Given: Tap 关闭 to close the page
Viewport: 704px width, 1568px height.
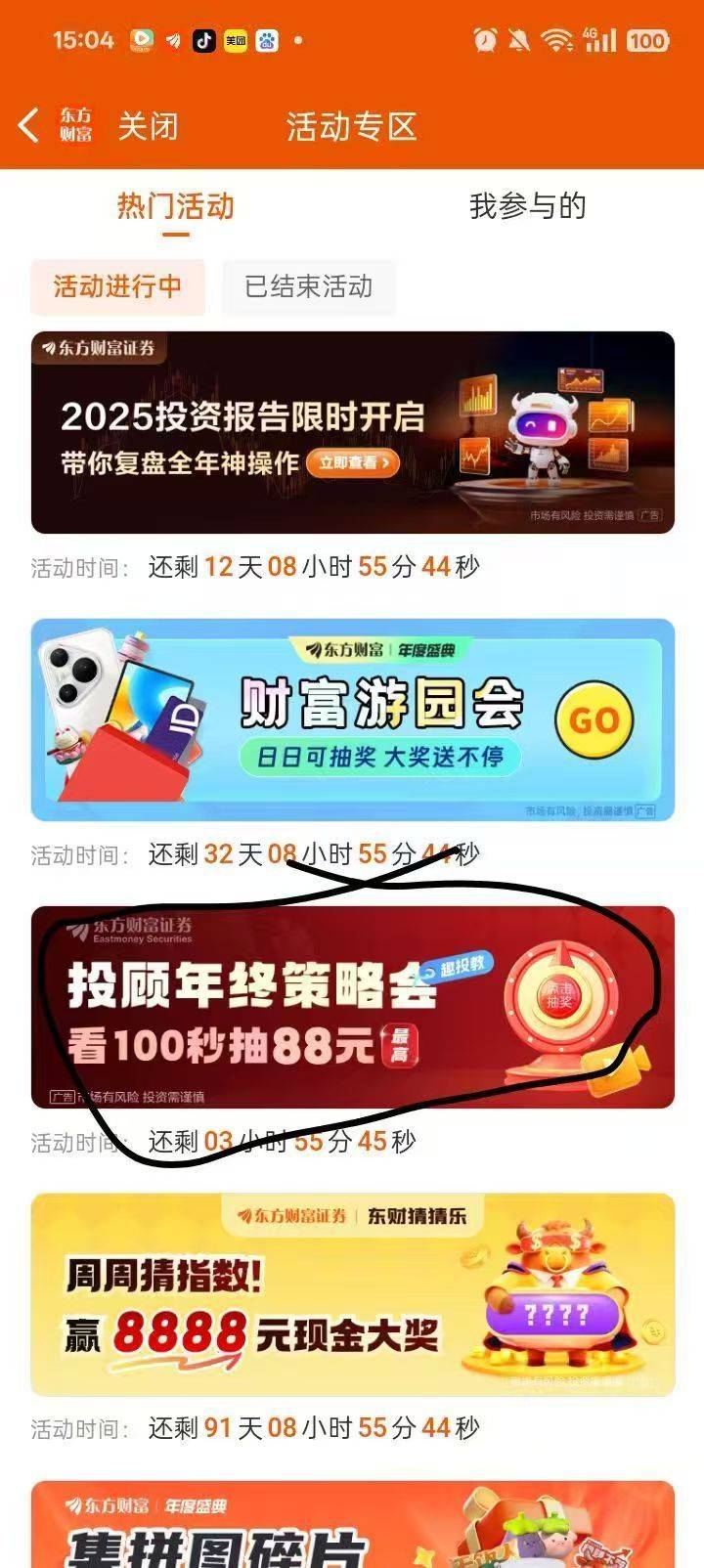Looking at the screenshot, I should (148, 126).
